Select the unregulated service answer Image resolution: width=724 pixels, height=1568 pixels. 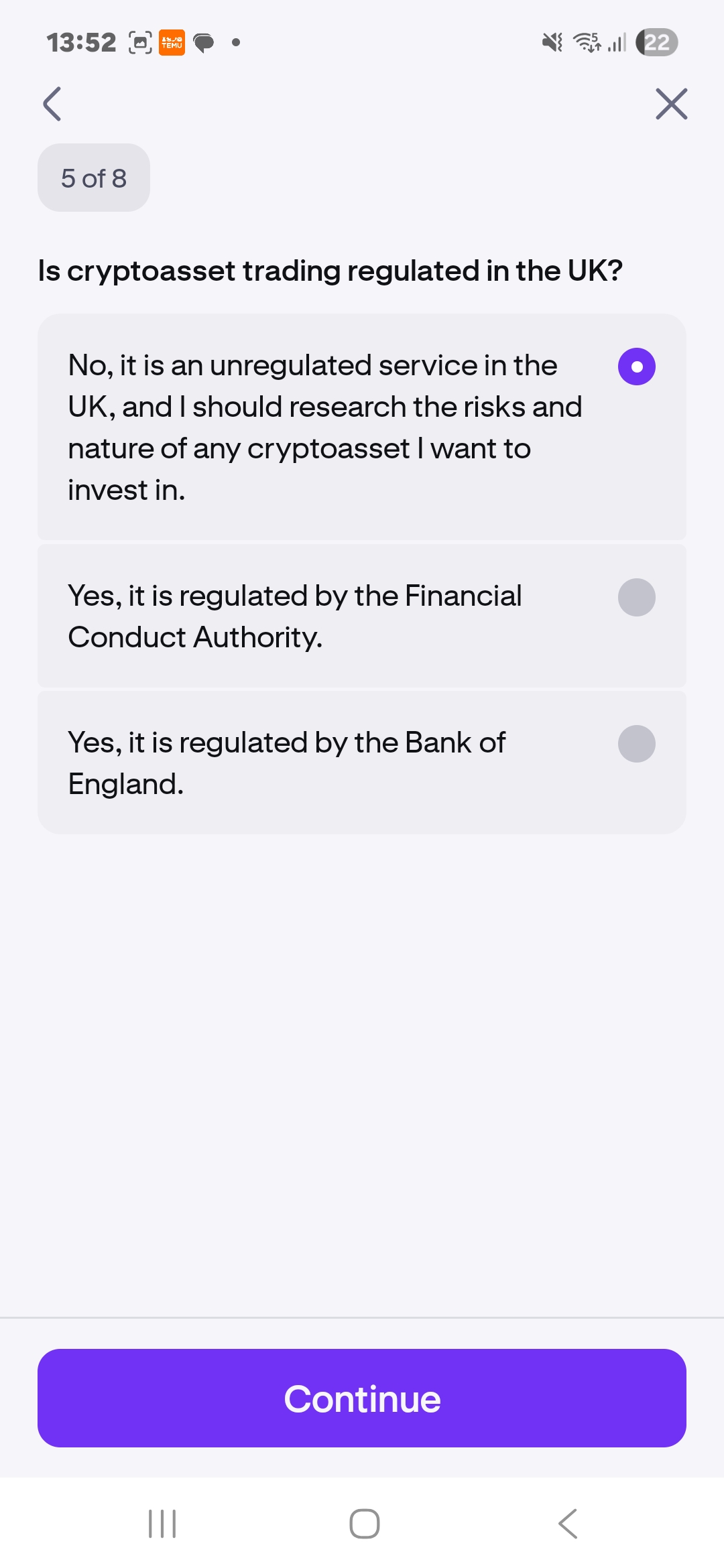pyautogui.click(x=362, y=426)
